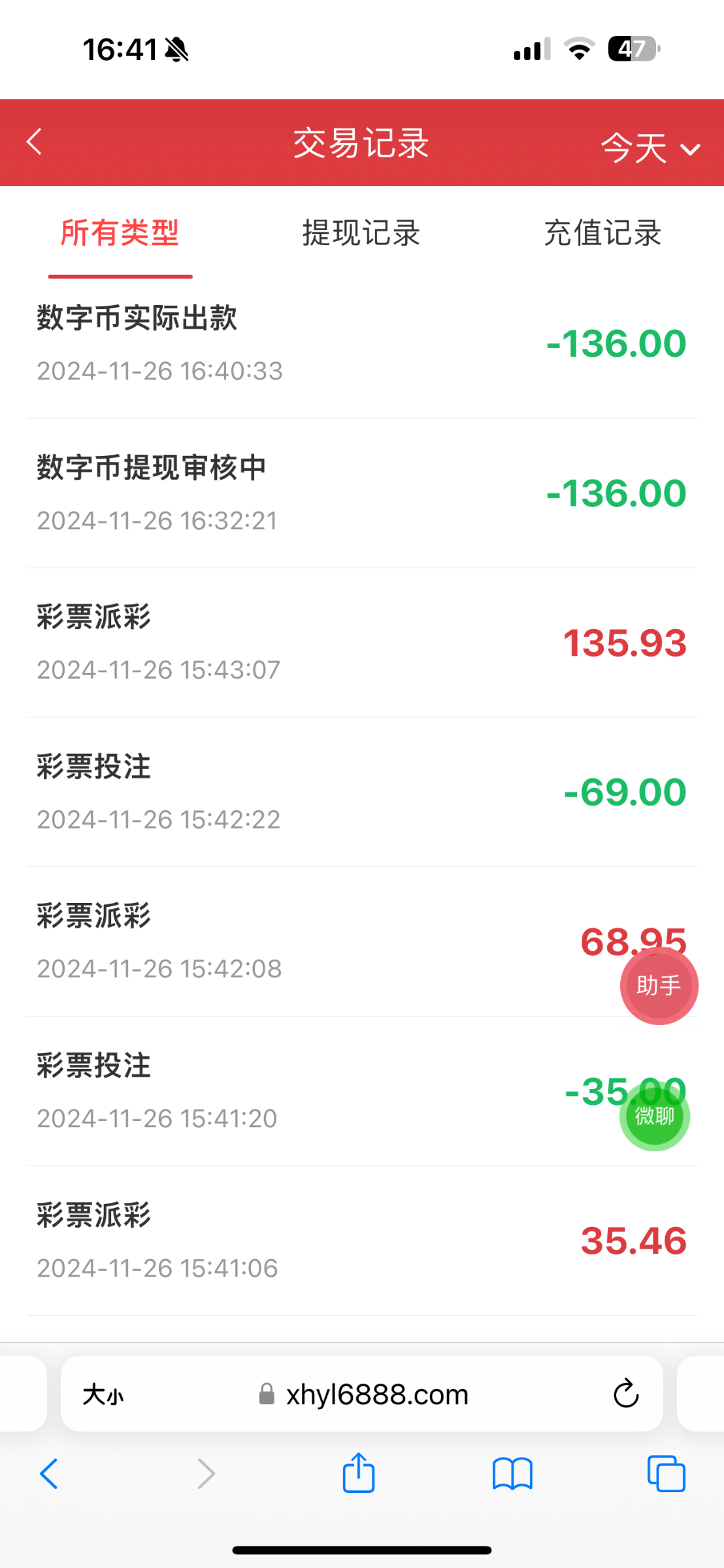Open the 微聊 floating chat button

(654, 1116)
